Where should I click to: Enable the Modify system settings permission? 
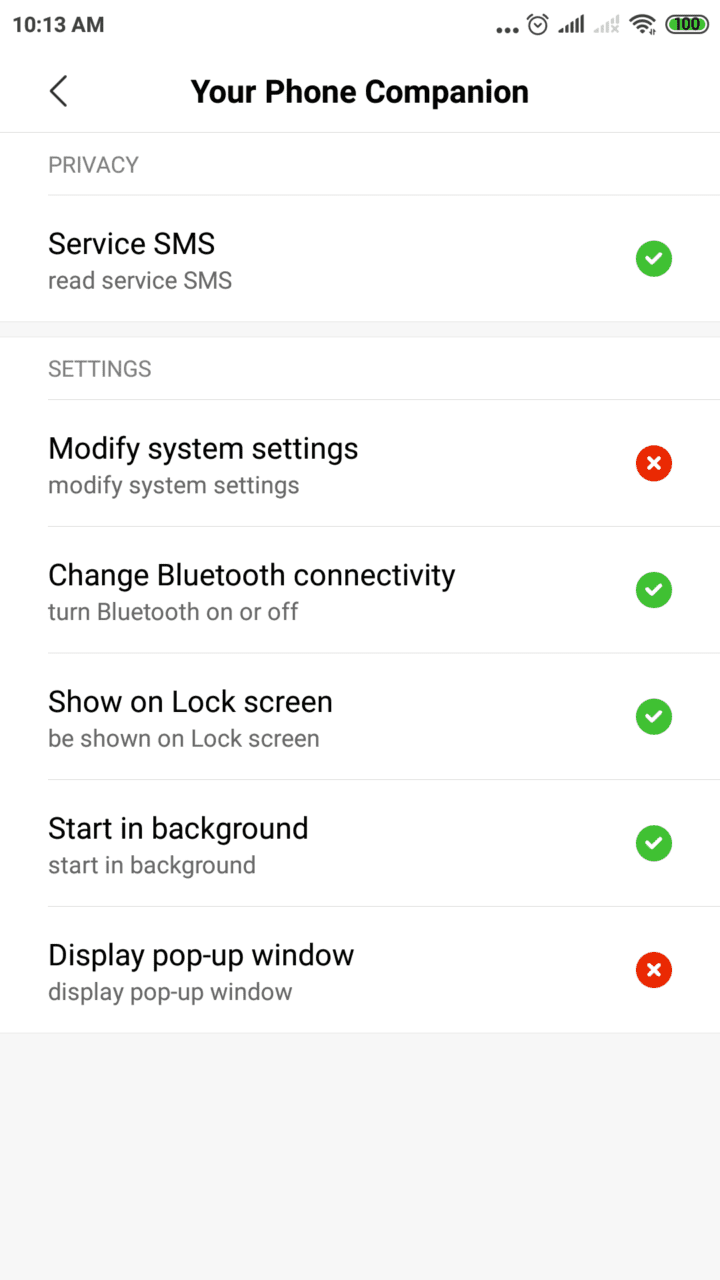[654, 463]
